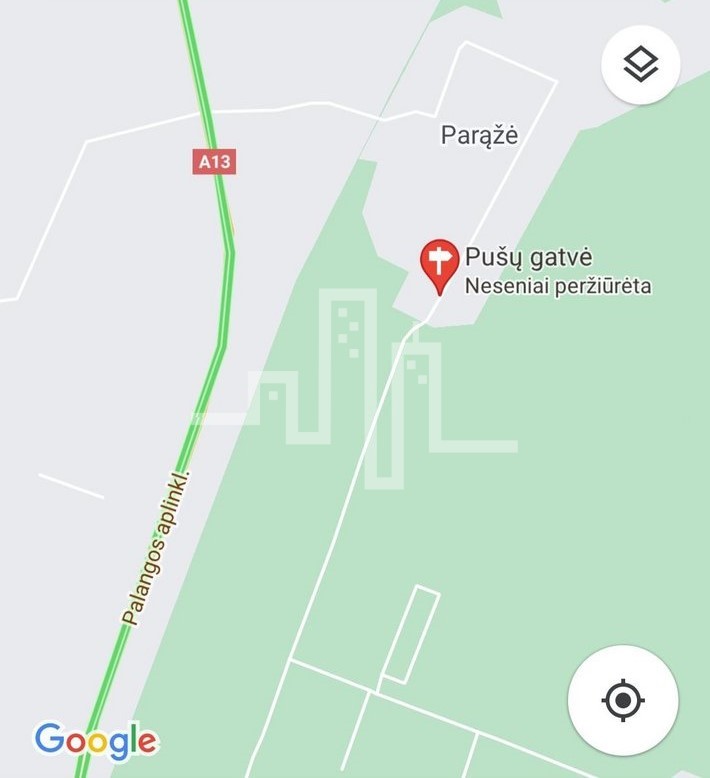The image size is (710, 778).
Task: Open the map layers selector
Action: pos(641,65)
